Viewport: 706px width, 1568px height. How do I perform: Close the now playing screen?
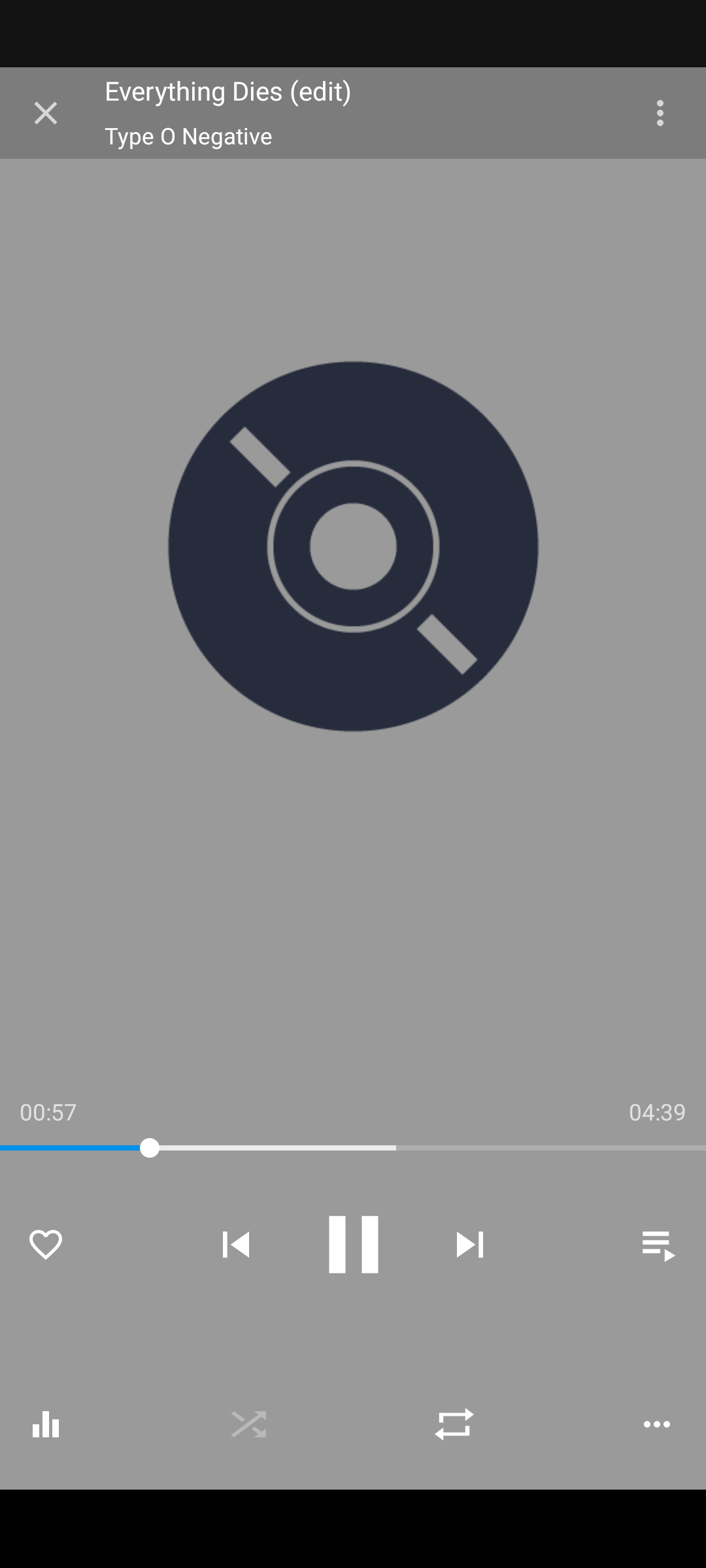click(46, 113)
